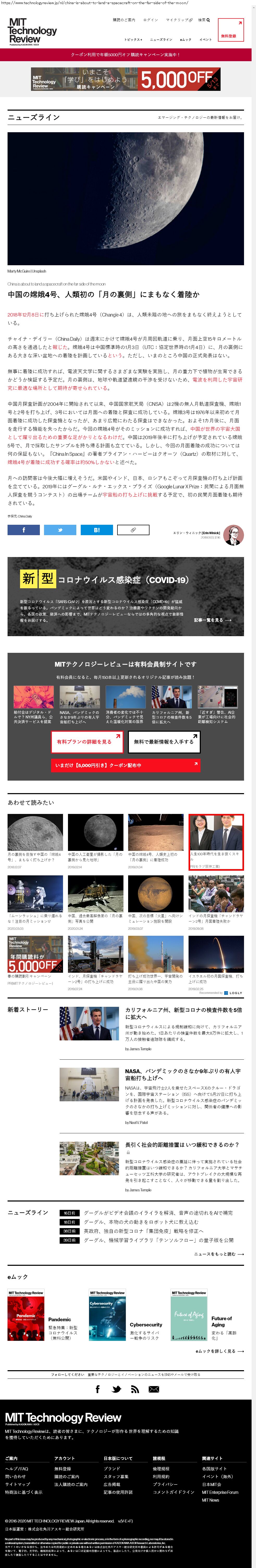
Task: Open the 5,000 OFF subscription campaign banner
Action: pos(126,79)
